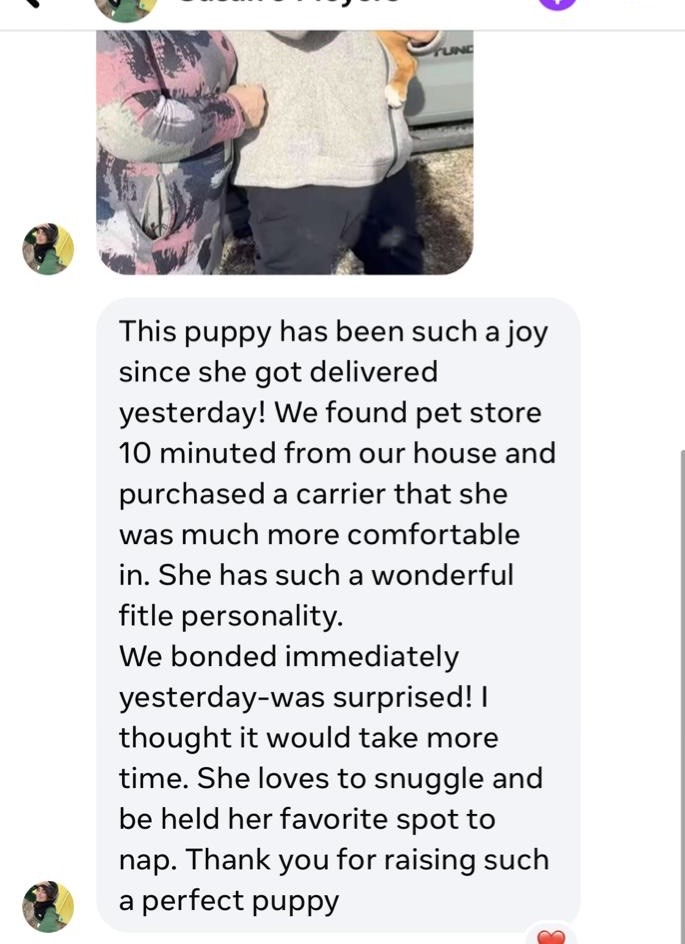
Task: Tap the sender's avatar beside the puppy message
Action: coord(48,906)
